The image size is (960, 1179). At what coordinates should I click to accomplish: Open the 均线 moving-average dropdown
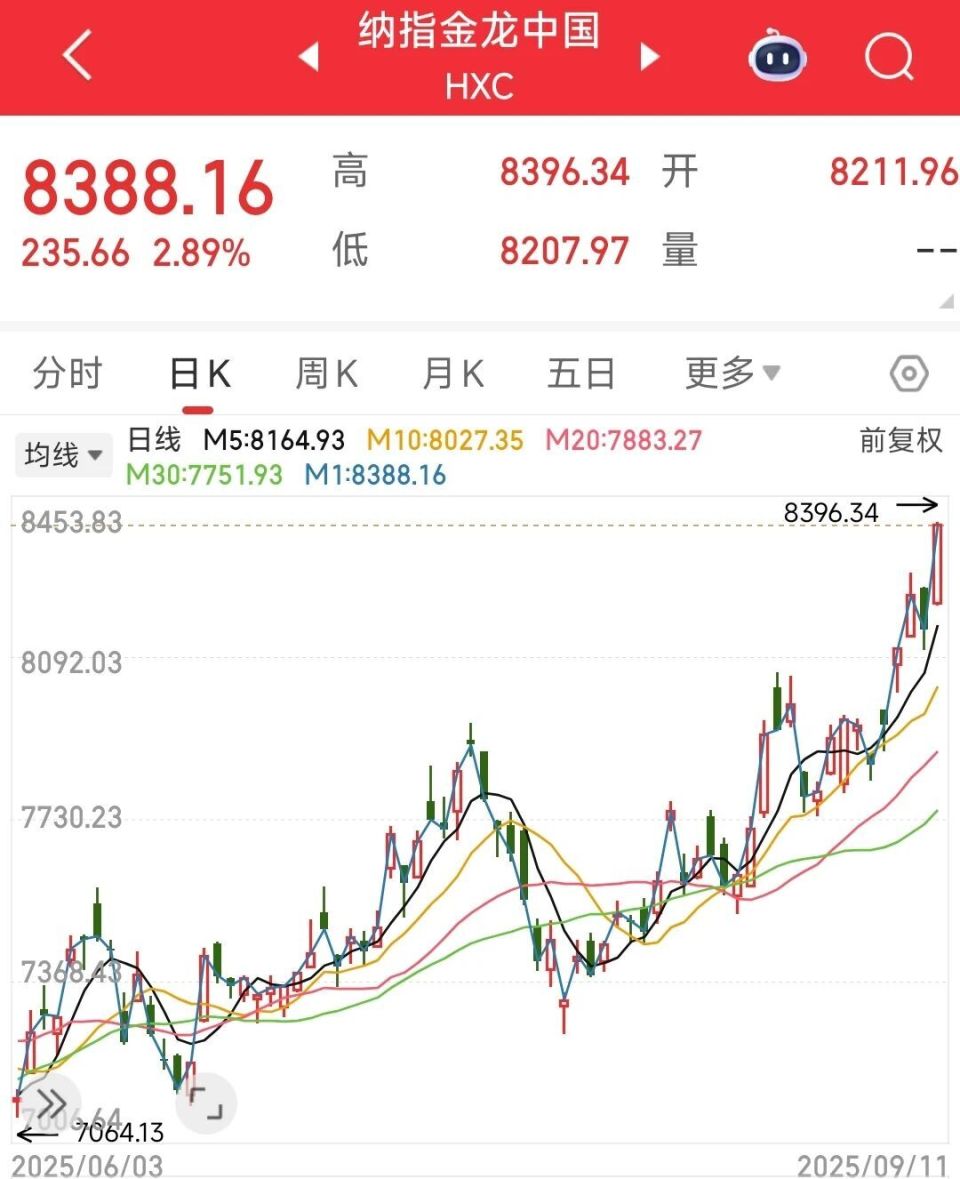63,454
